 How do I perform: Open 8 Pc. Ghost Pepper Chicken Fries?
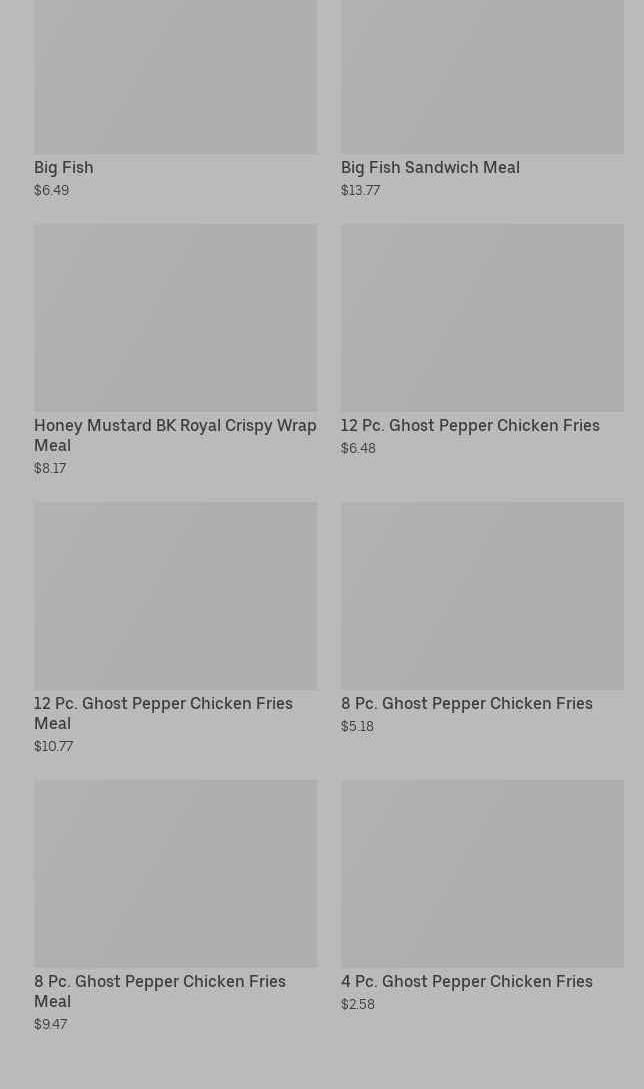[x=466, y=703]
